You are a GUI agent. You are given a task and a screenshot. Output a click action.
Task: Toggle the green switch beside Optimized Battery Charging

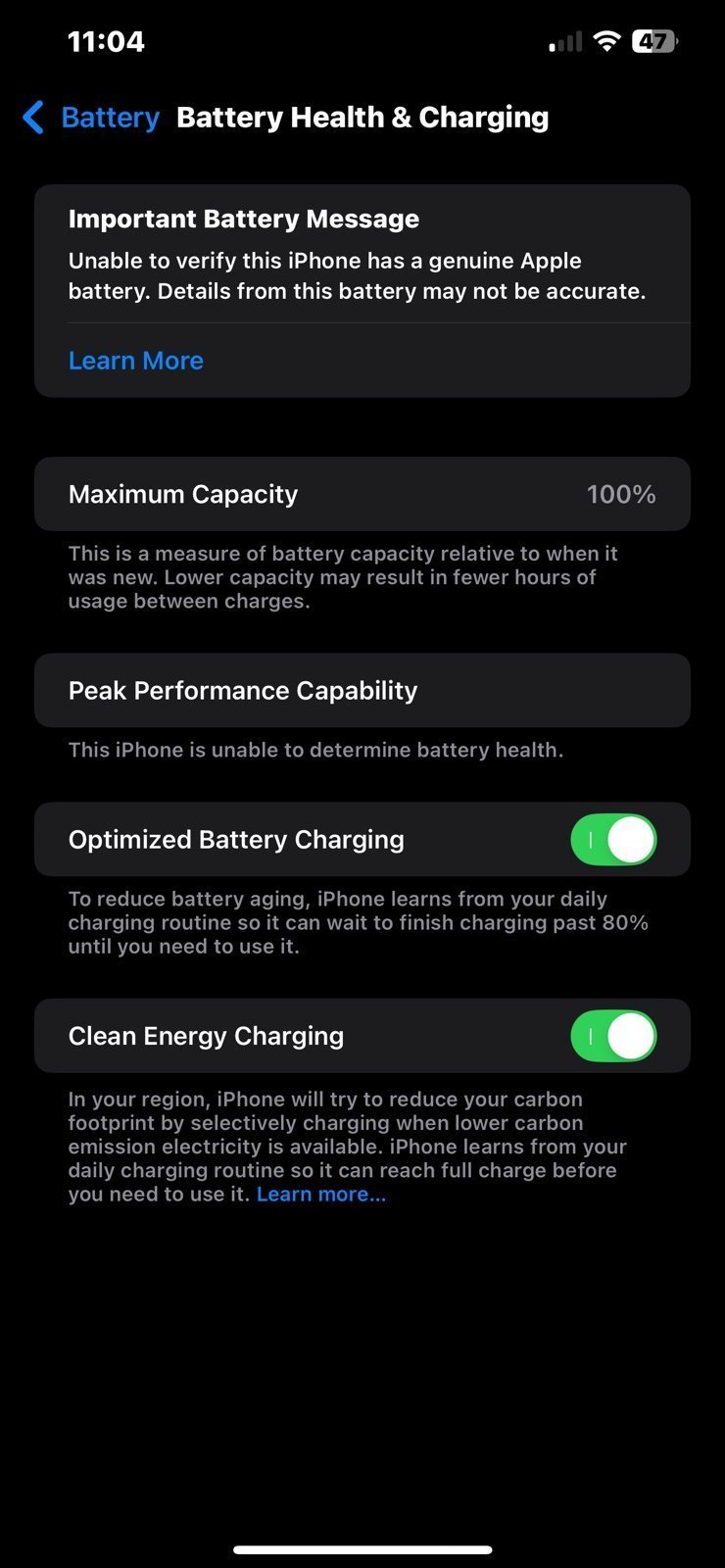612,839
